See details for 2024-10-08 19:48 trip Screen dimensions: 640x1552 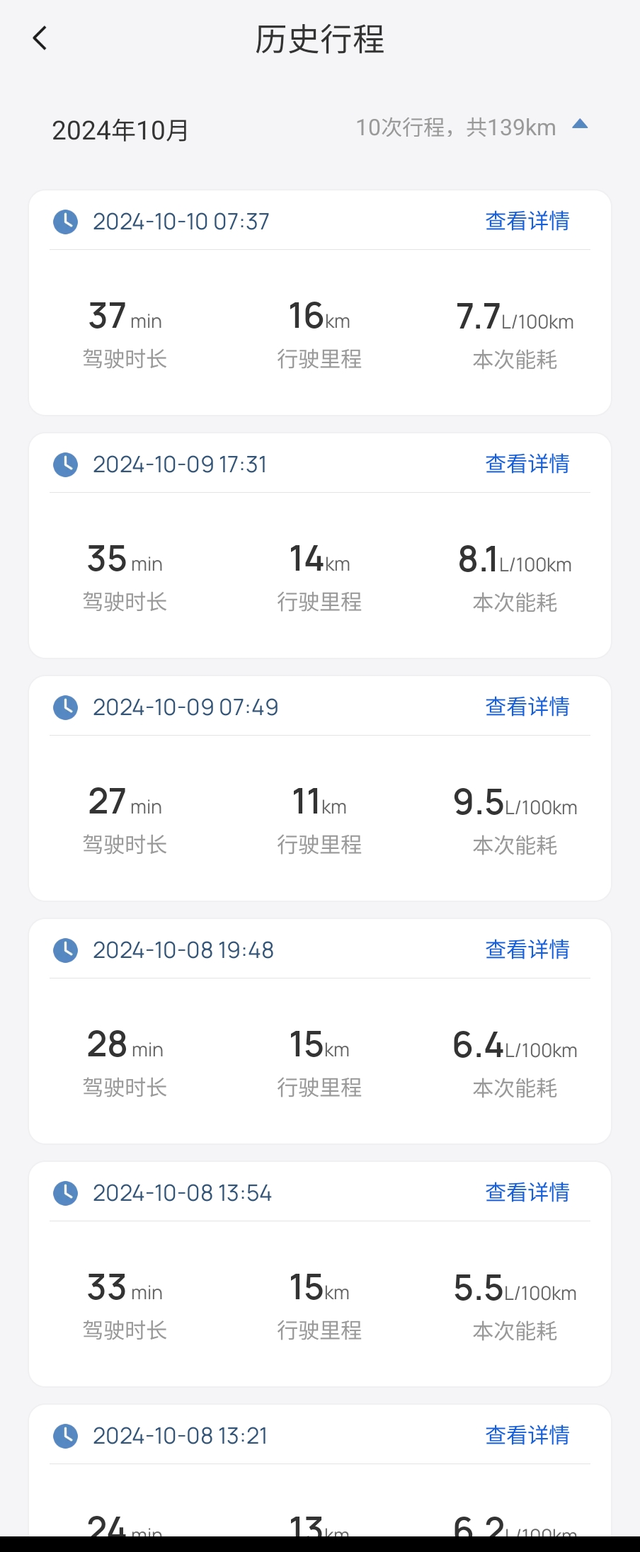click(x=527, y=950)
